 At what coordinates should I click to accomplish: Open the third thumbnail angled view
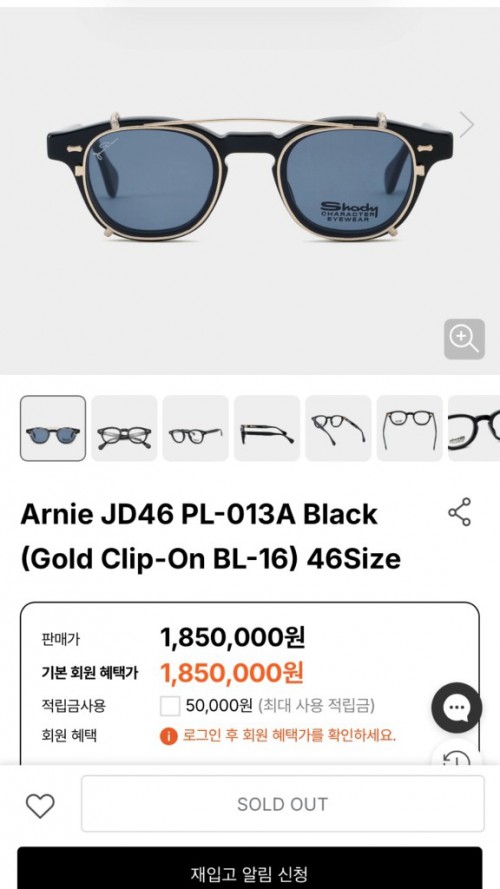pyautogui.click(x=196, y=428)
